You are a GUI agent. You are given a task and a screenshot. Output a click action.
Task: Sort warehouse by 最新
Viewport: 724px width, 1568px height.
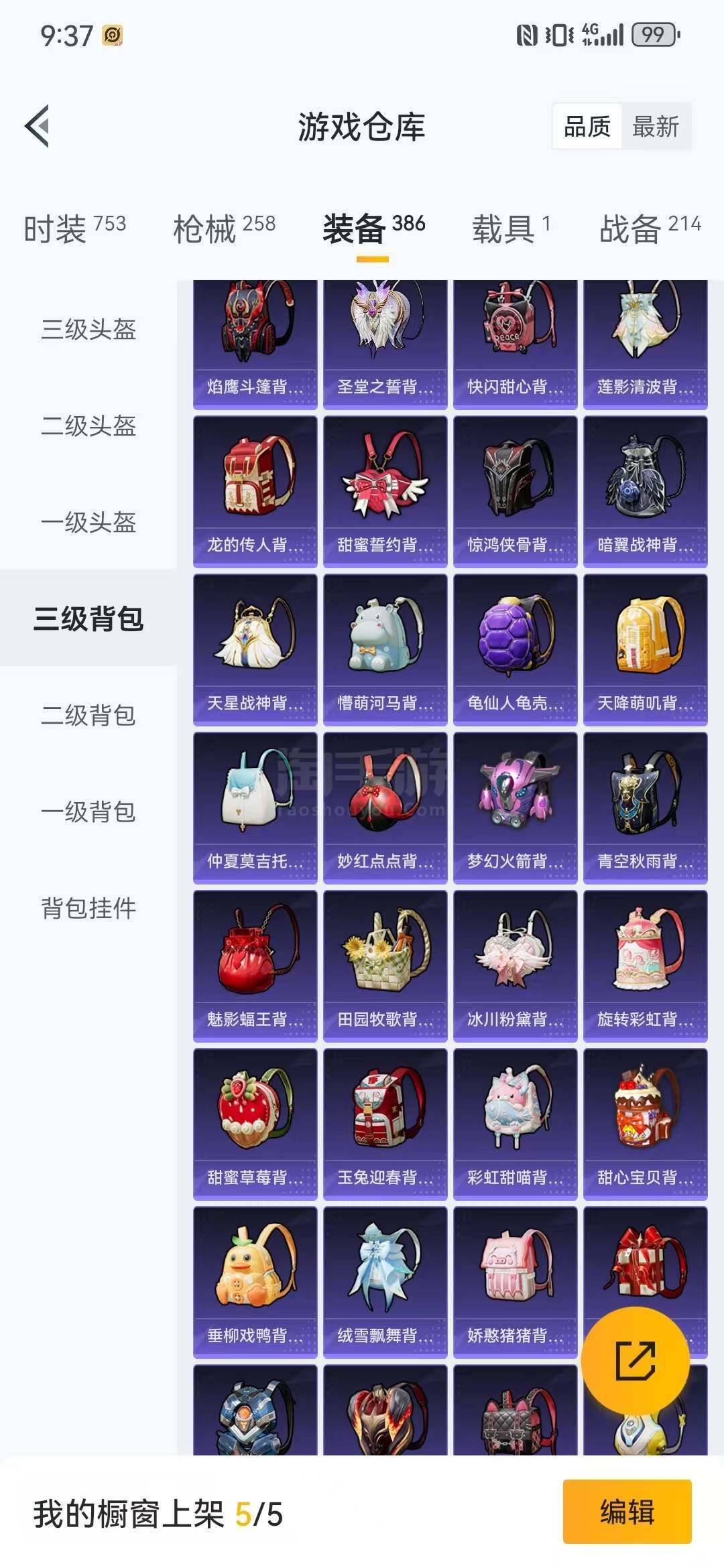[655, 127]
